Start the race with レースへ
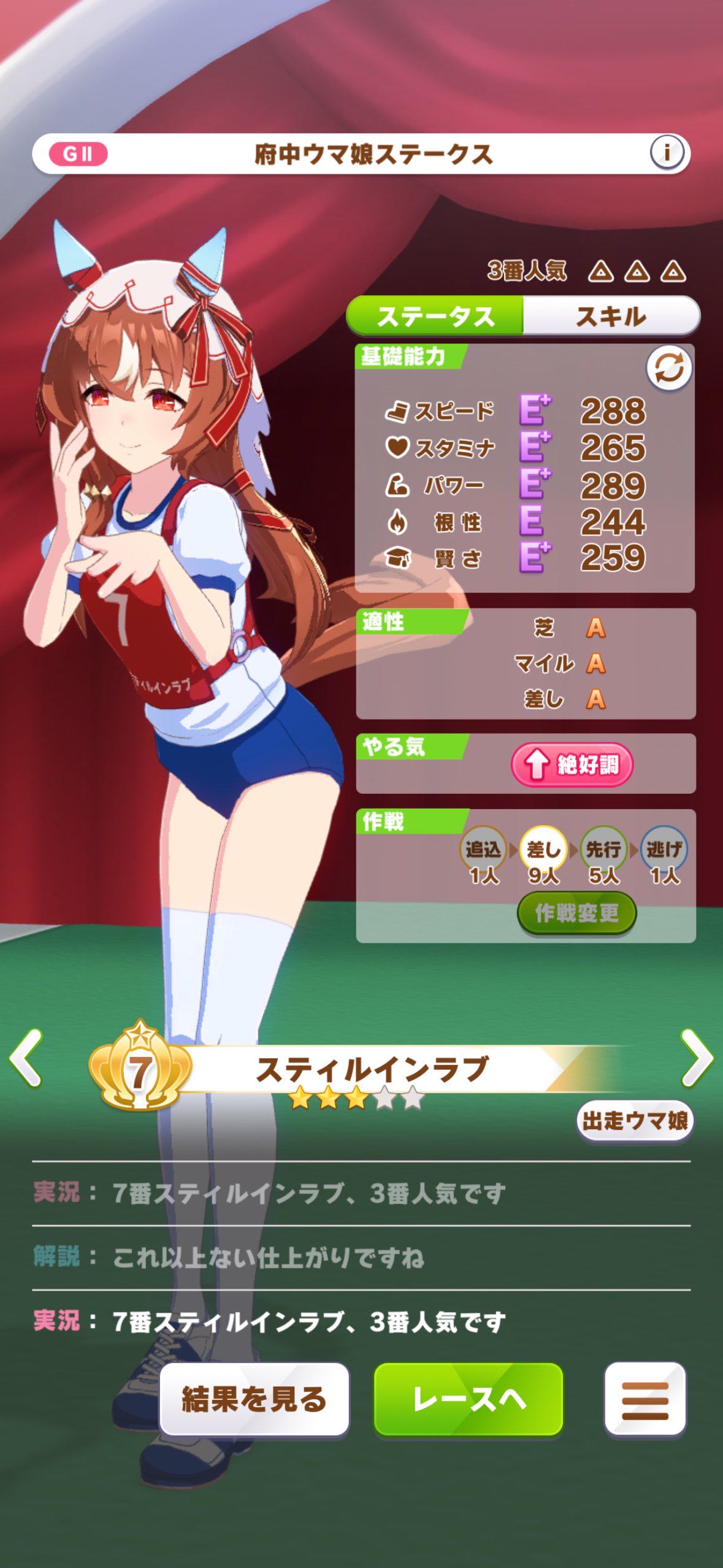Image resolution: width=723 pixels, height=1568 pixels. pos(469,1399)
